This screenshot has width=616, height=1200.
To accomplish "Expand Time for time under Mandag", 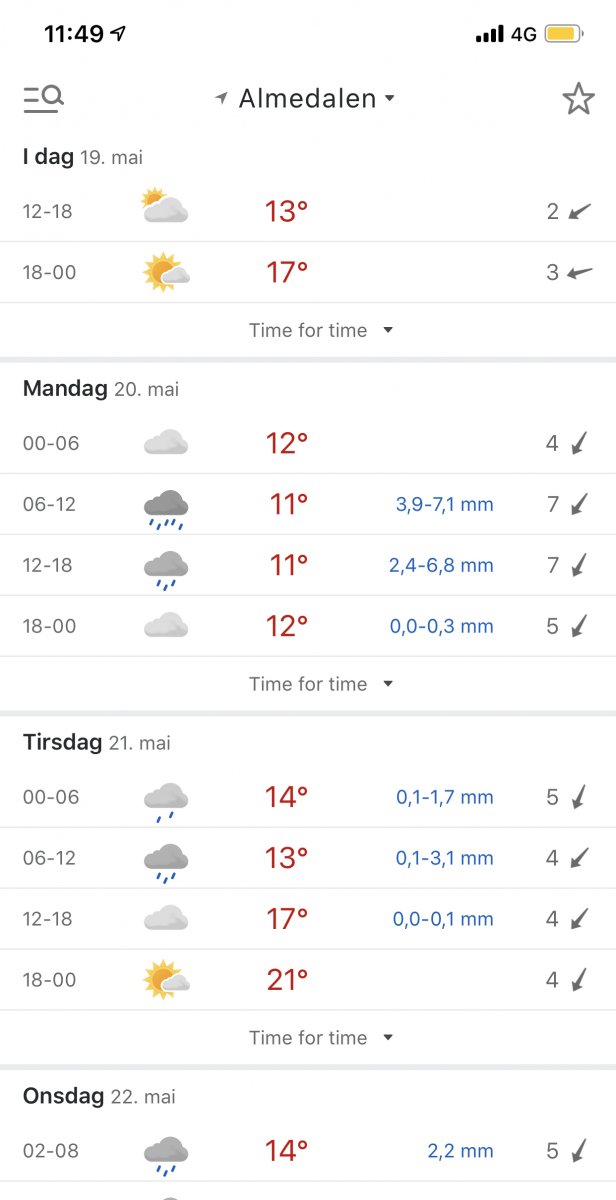I will [320, 684].
